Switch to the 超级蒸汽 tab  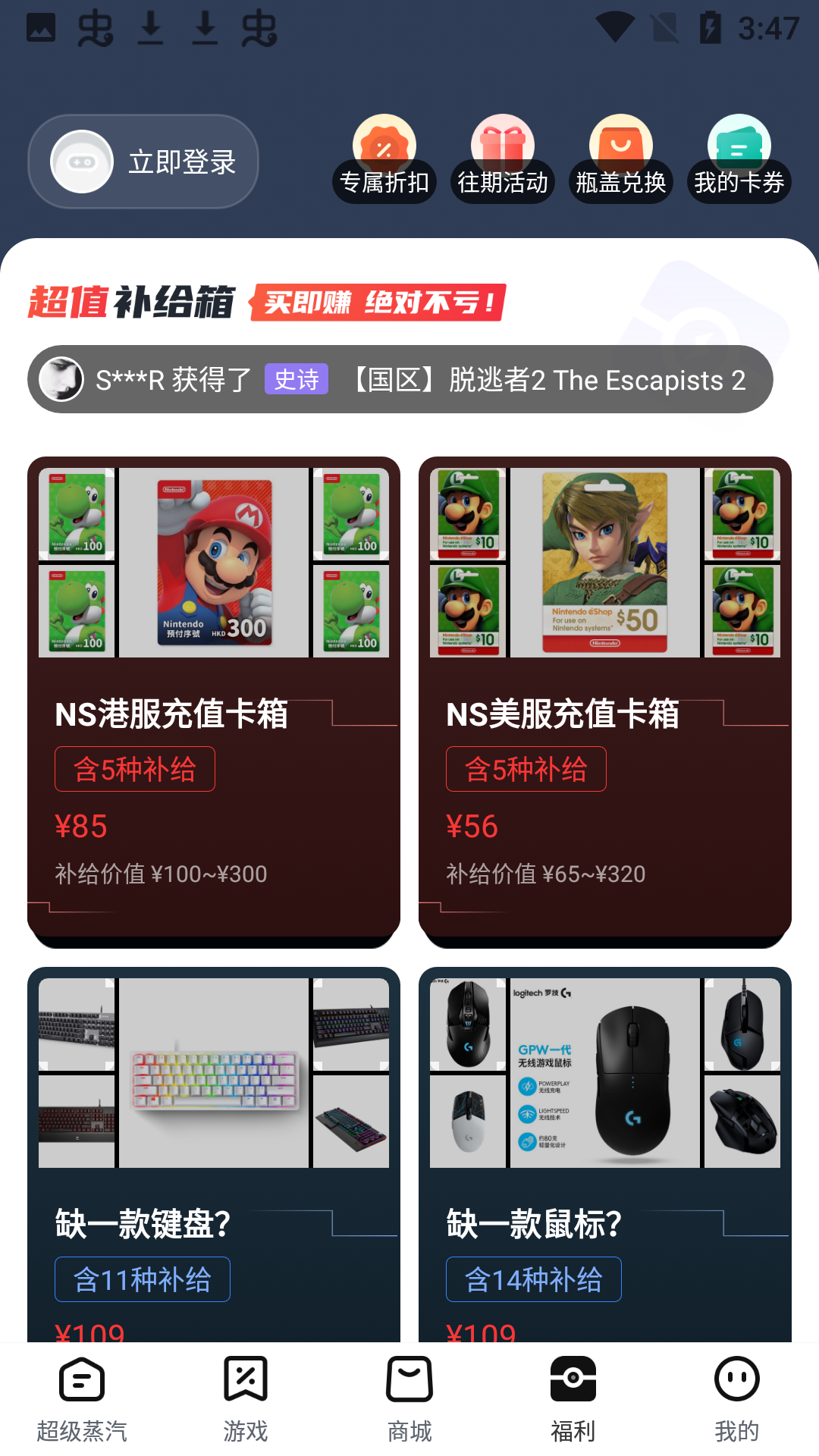82,1399
